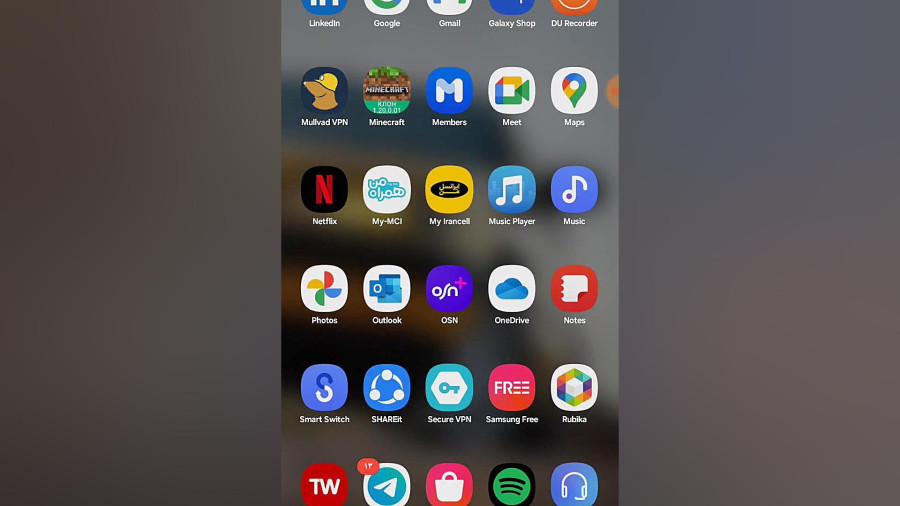The height and width of the screenshot is (506, 900).
Task: Open the Music app
Action: 574,189
